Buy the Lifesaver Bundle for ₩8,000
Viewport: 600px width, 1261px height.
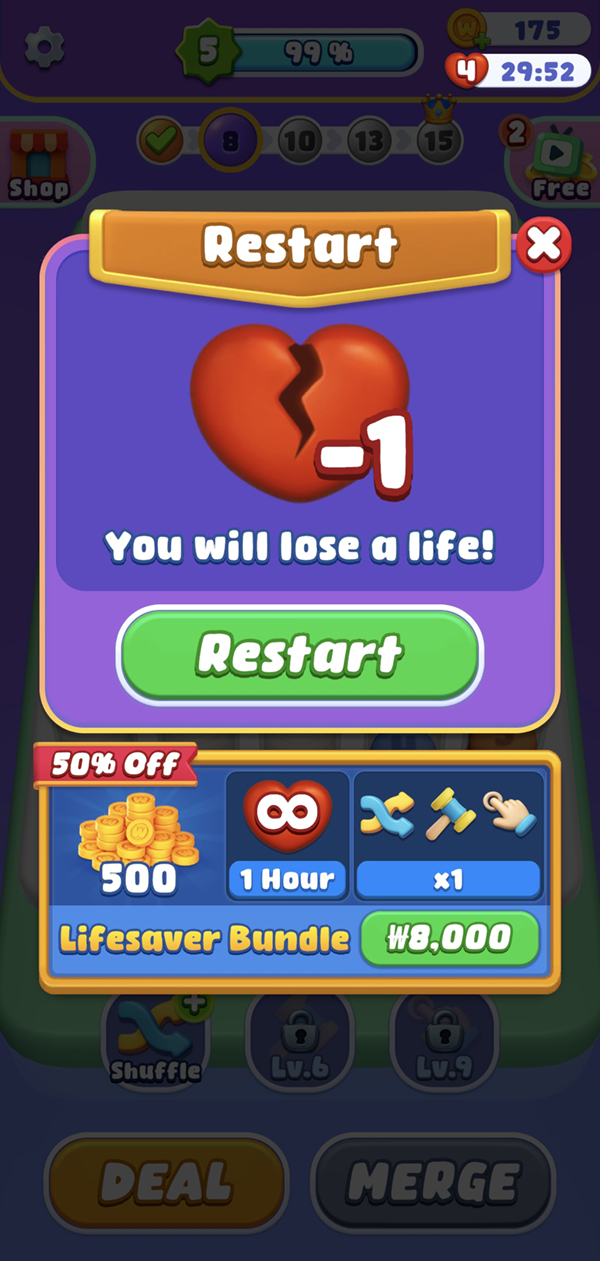click(x=449, y=938)
